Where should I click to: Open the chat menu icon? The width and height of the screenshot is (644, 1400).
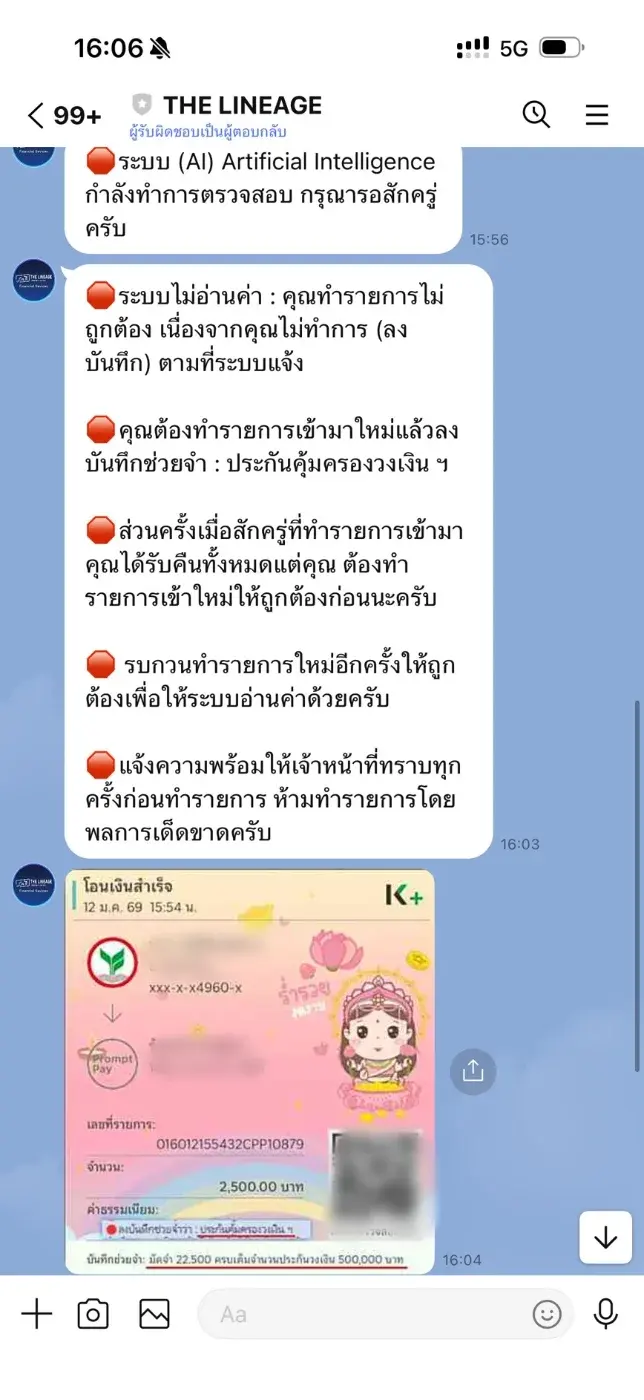(597, 115)
